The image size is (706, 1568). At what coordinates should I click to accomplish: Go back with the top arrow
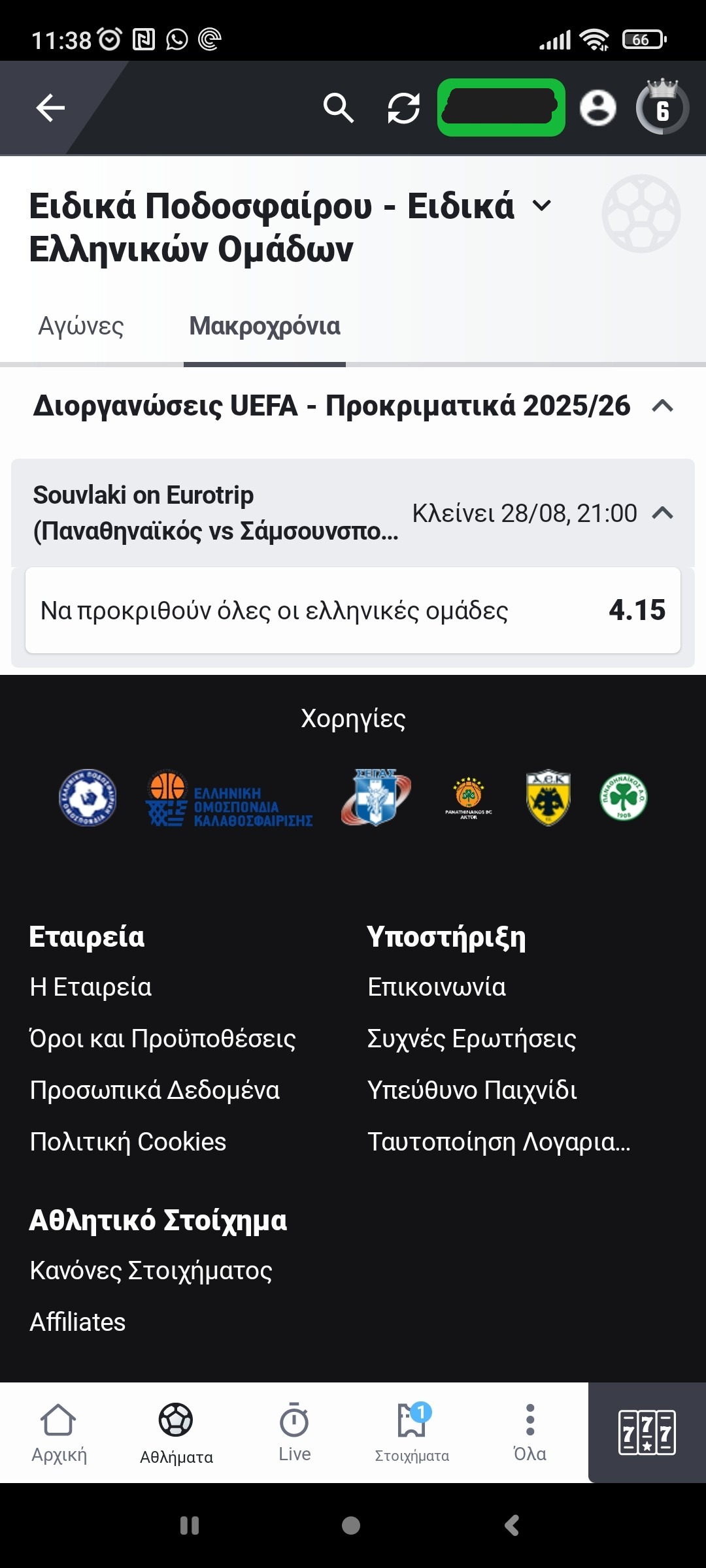coord(50,108)
